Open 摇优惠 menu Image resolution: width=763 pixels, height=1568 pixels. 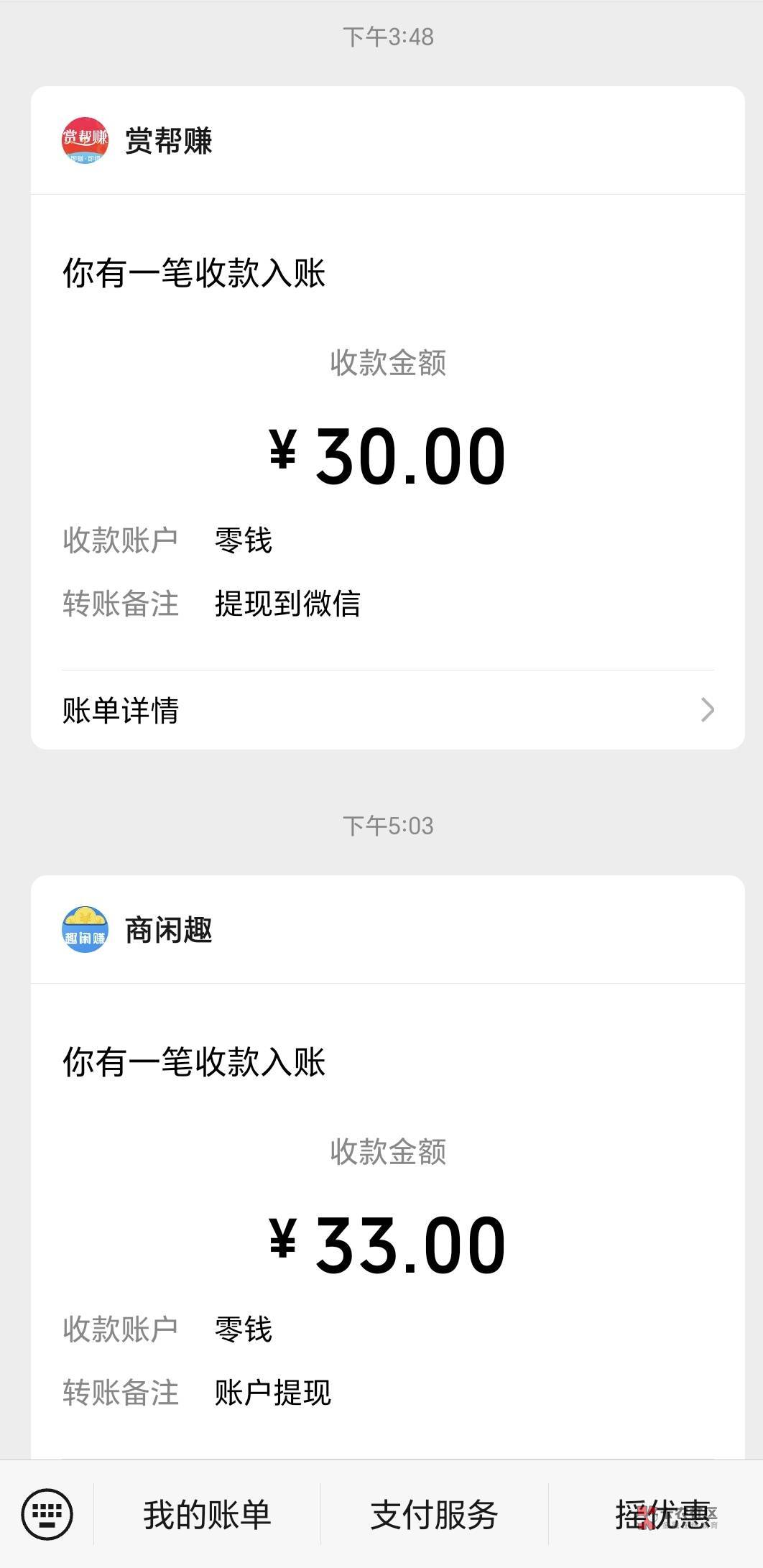(662, 1515)
